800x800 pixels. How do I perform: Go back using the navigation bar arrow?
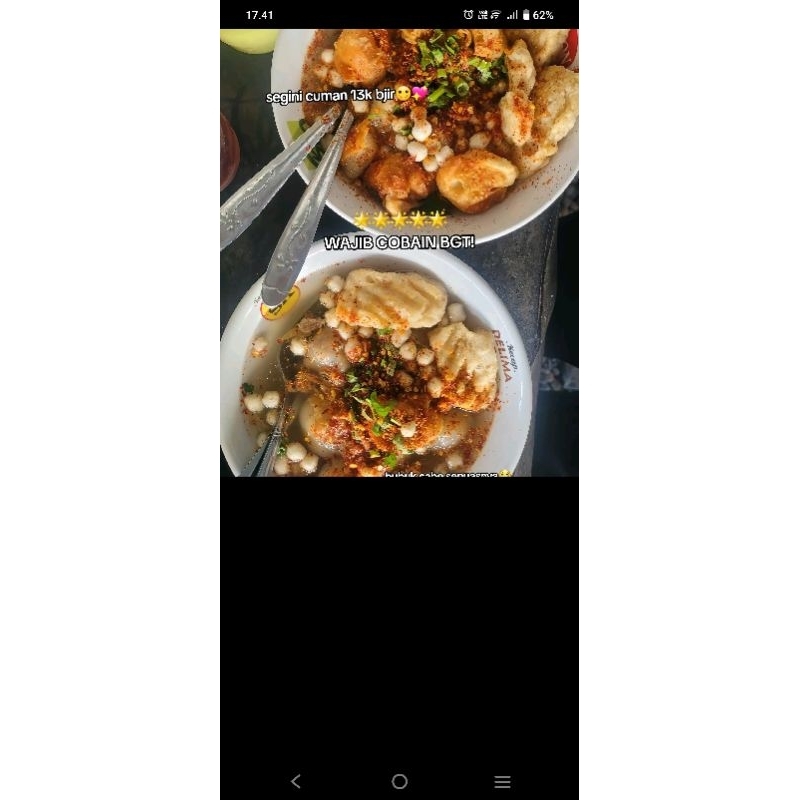(295, 781)
